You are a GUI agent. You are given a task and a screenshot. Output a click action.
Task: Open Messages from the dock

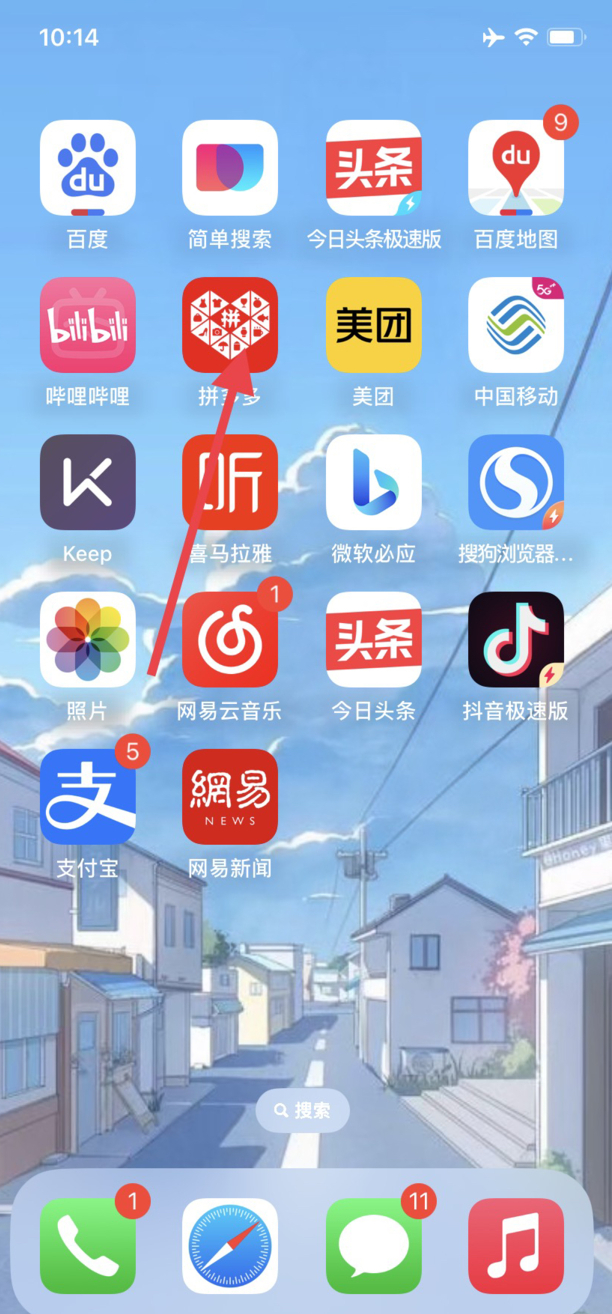point(373,1245)
